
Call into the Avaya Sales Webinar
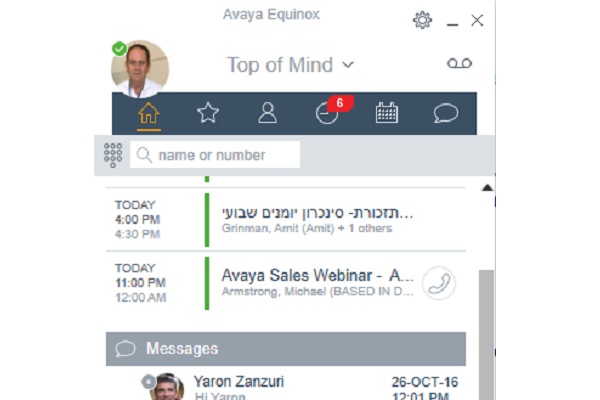click(x=438, y=283)
